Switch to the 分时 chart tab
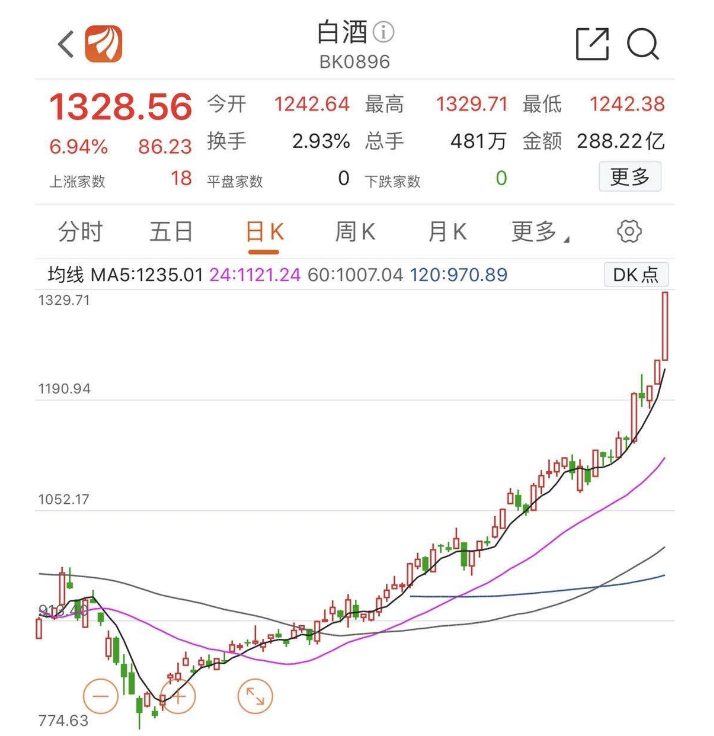 (x=80, y=232)
